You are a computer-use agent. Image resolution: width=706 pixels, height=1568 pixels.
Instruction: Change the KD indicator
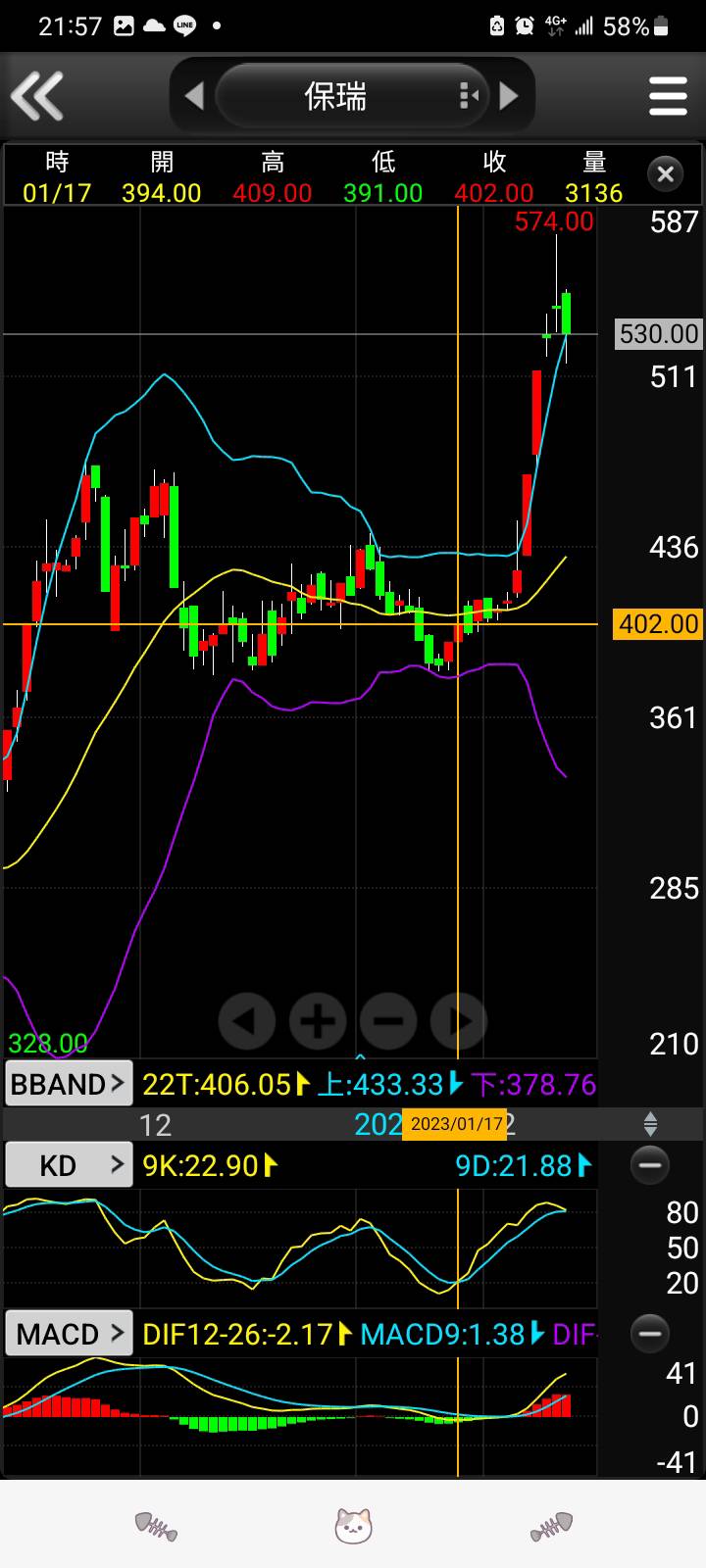[x=69, y=1165]
